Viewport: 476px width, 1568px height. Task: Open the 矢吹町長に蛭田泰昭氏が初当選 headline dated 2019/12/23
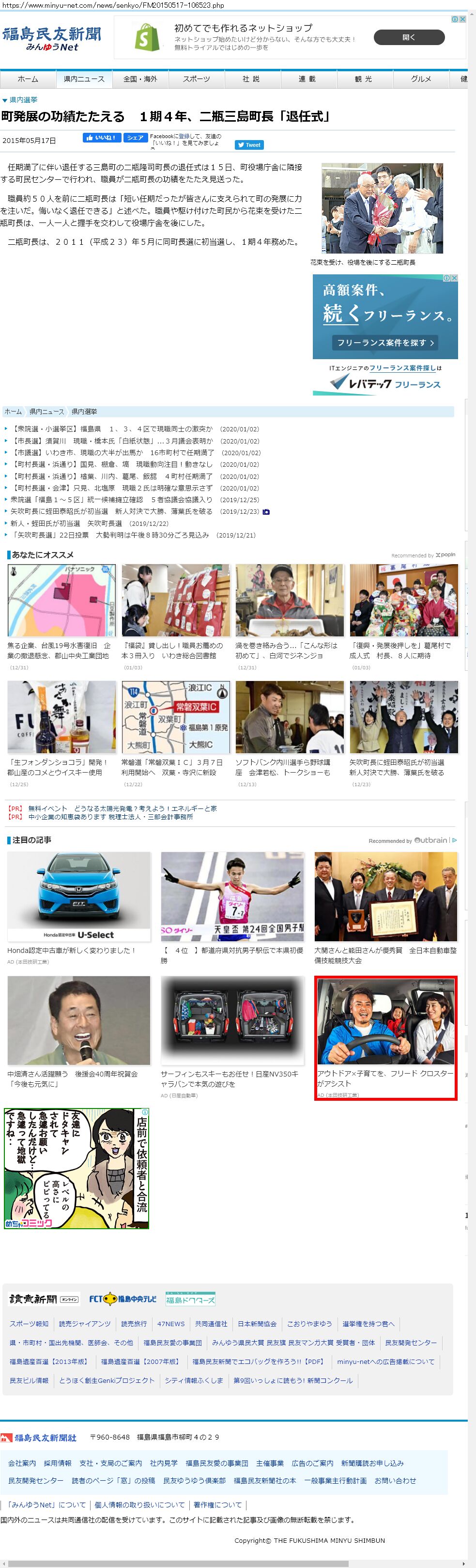[111, 511]
